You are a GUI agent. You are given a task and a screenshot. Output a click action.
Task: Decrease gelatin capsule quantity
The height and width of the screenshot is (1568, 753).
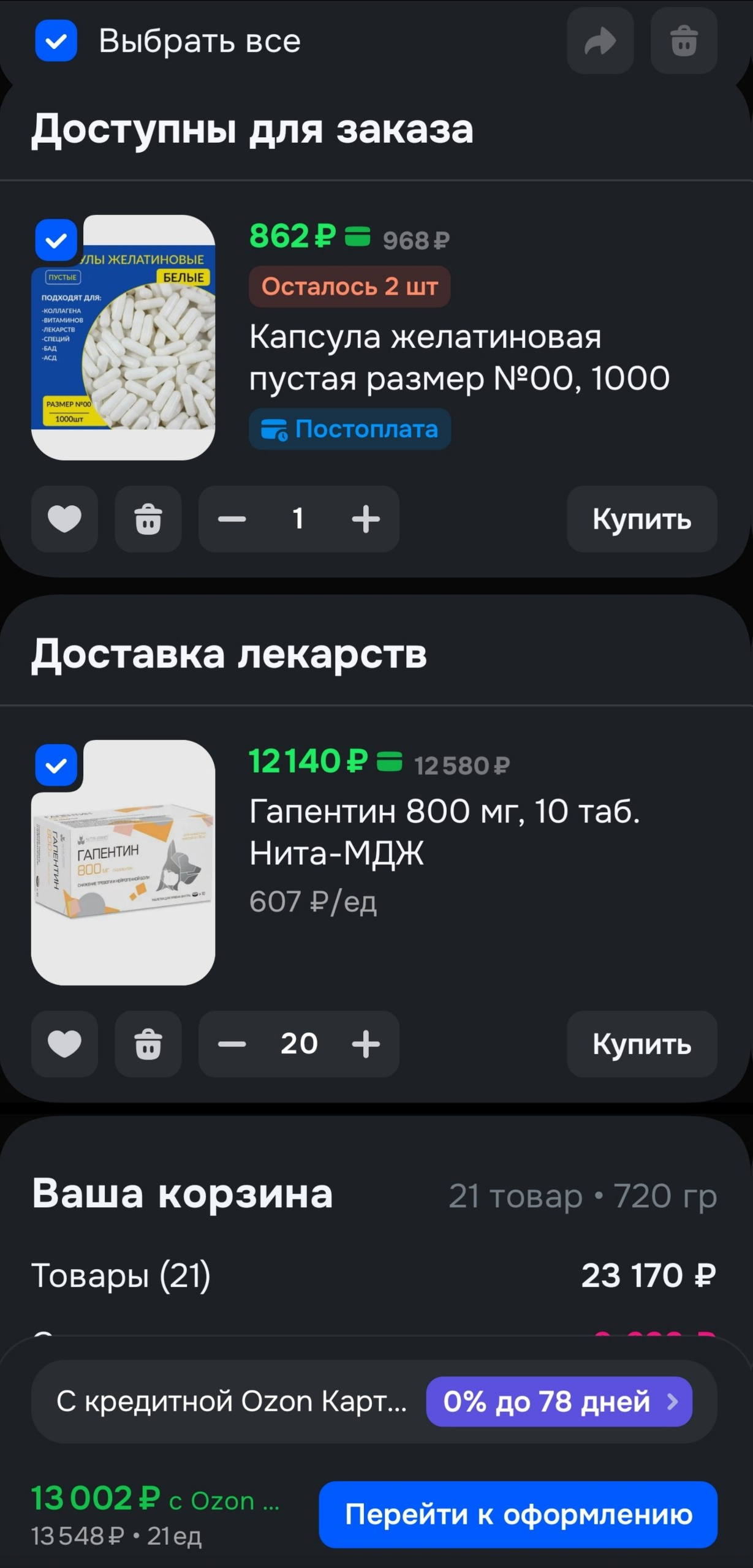(232, 519)
